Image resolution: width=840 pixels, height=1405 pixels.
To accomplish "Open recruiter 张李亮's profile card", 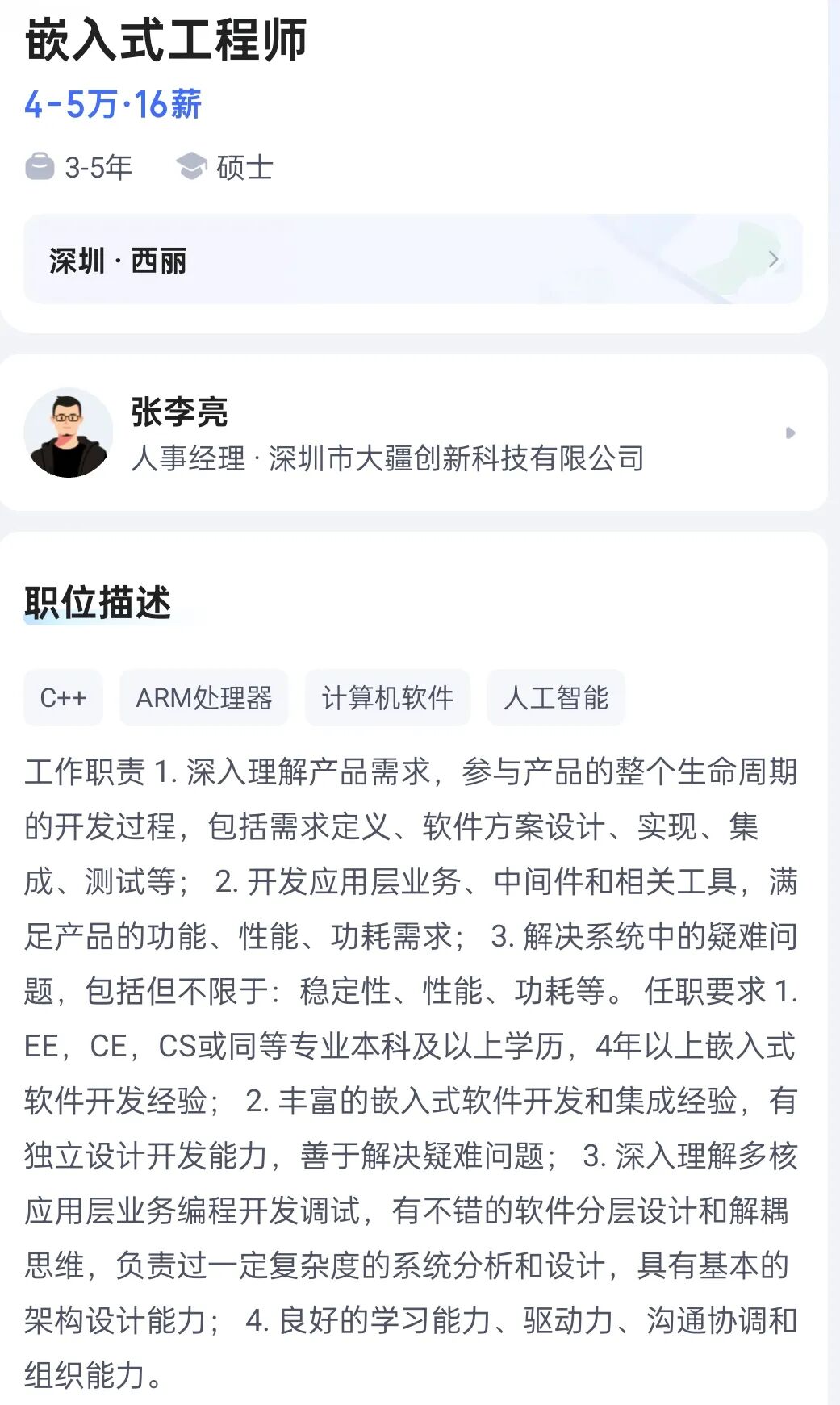I will pos(412,433).
